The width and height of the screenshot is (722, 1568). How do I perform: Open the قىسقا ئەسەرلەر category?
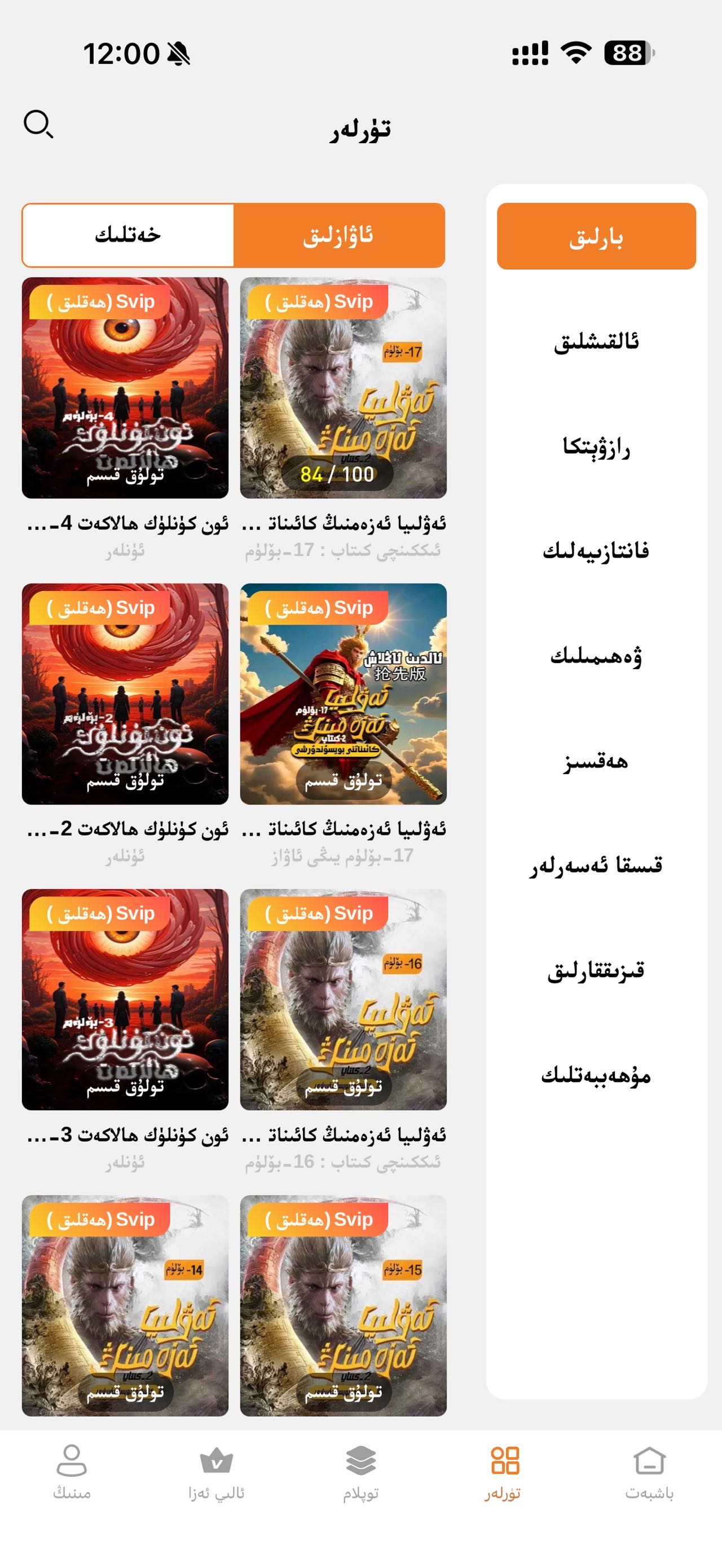pyautogui.click(x=596, y=865)
